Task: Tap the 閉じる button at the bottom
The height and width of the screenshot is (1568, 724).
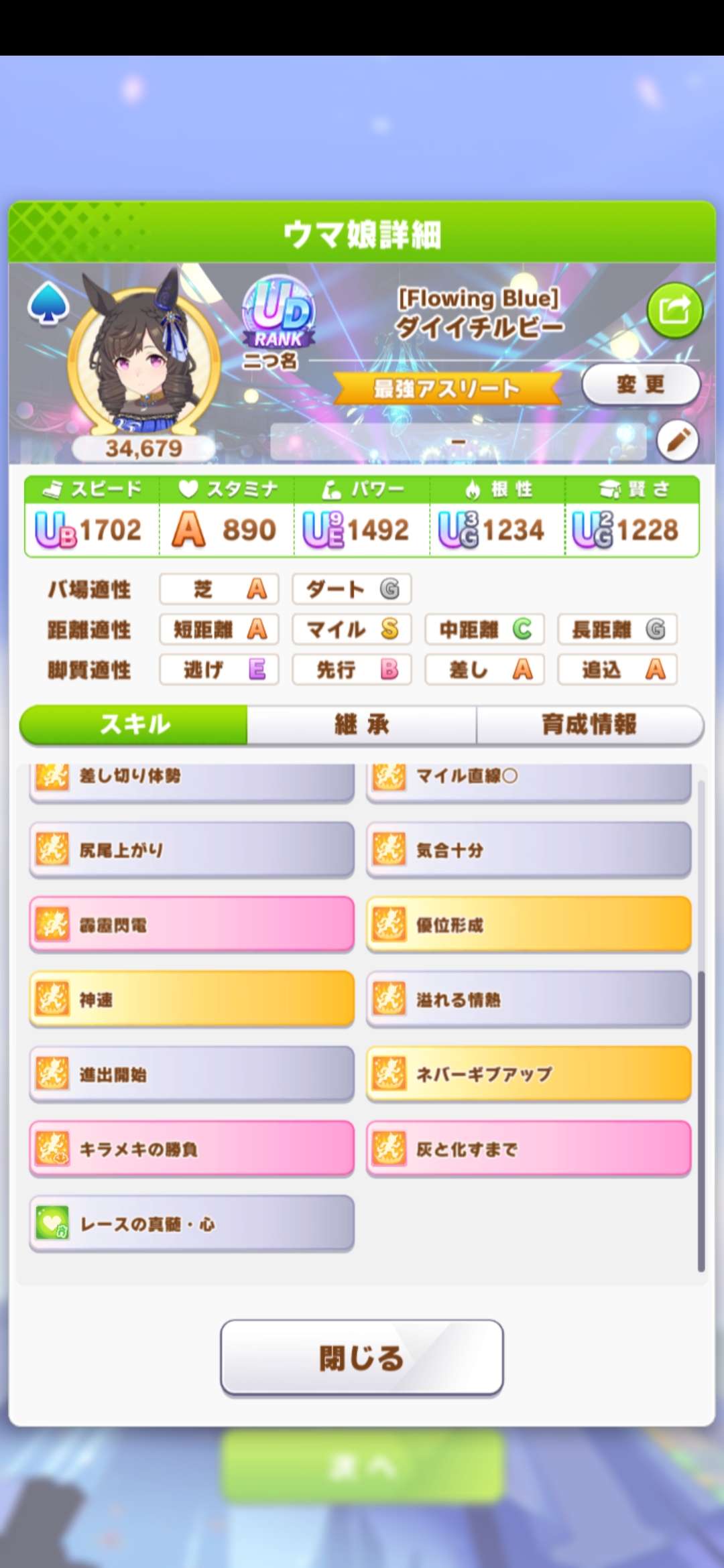Action: [362, 1358]
